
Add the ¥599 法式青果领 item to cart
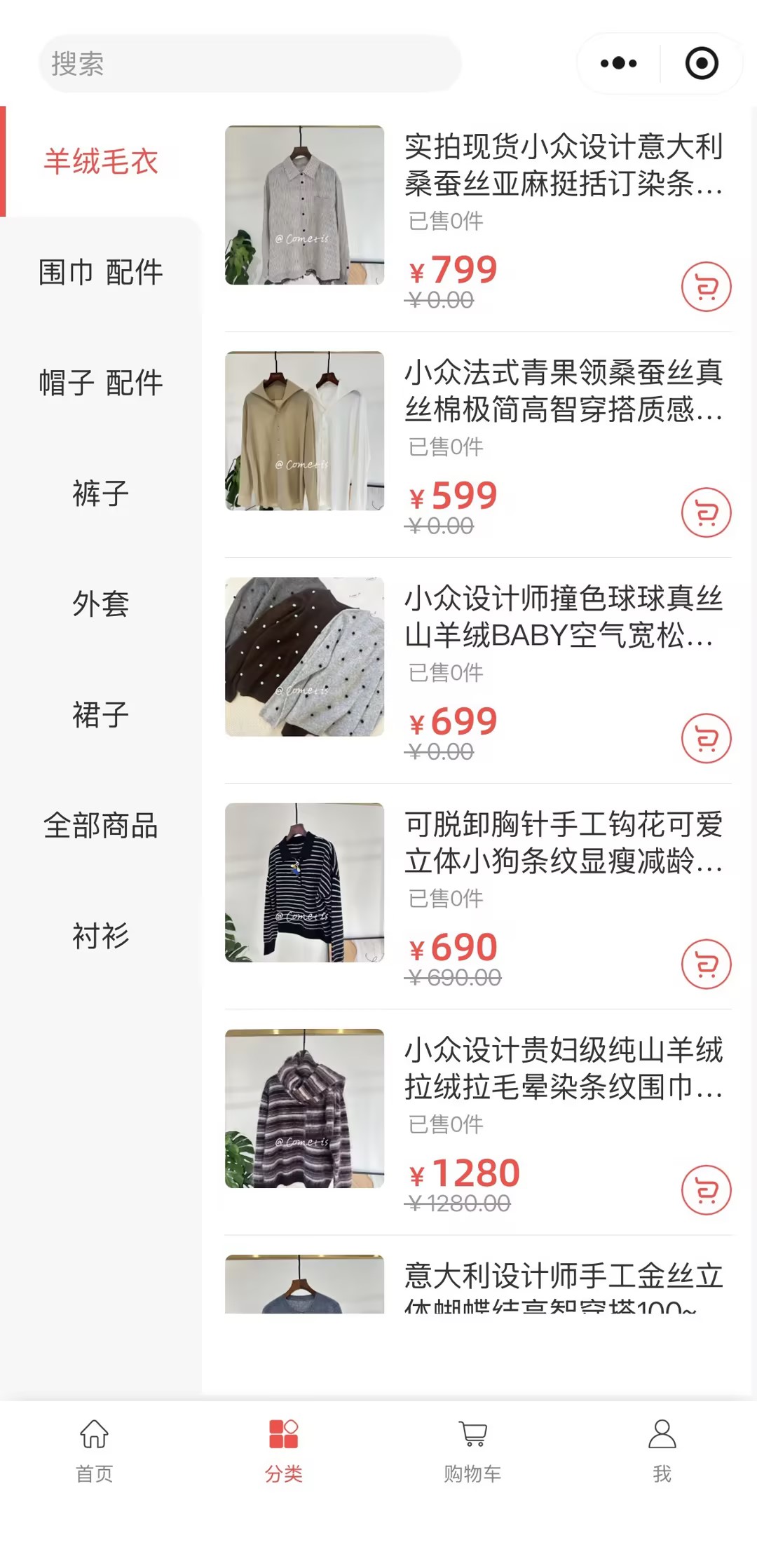coord(706,512)
